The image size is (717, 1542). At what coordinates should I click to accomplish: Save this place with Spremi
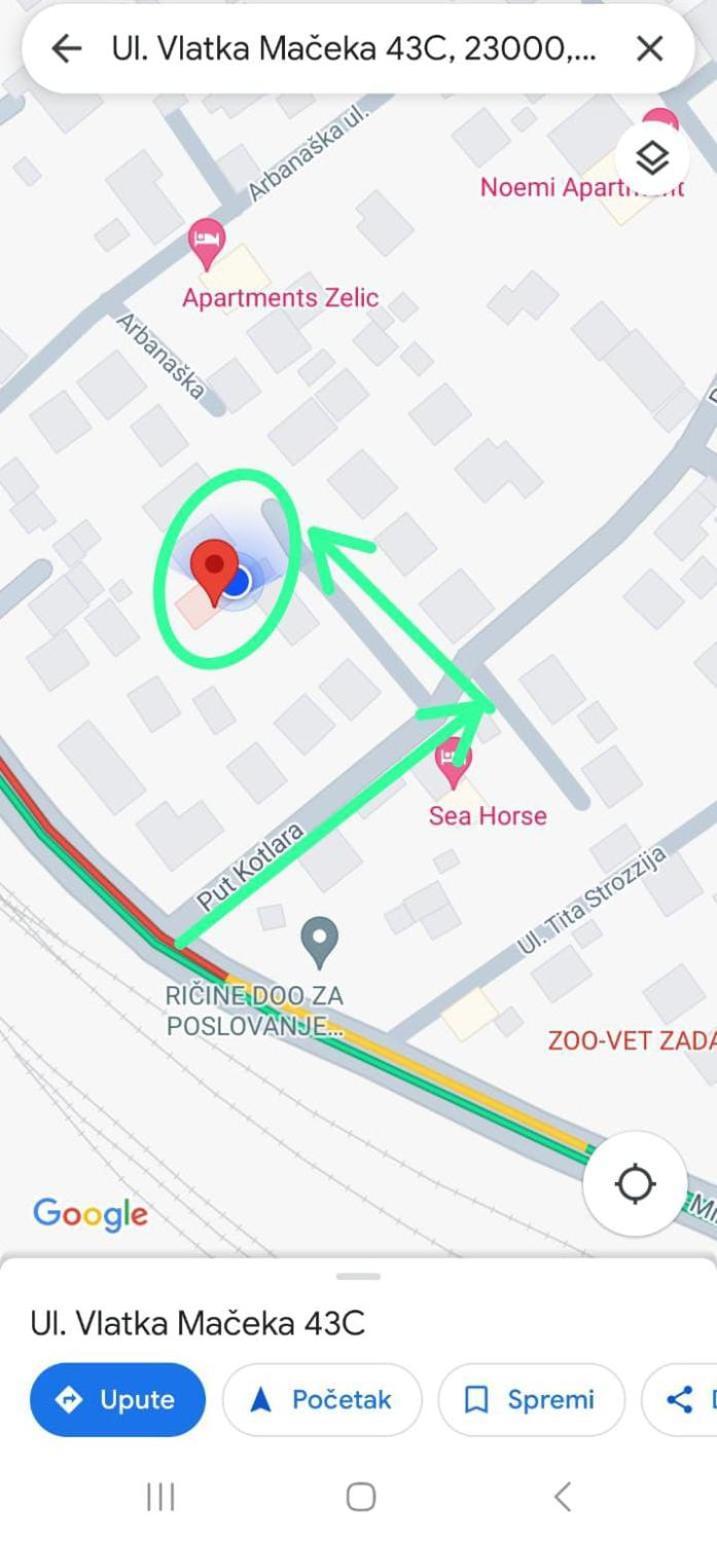coord(531,1399)
